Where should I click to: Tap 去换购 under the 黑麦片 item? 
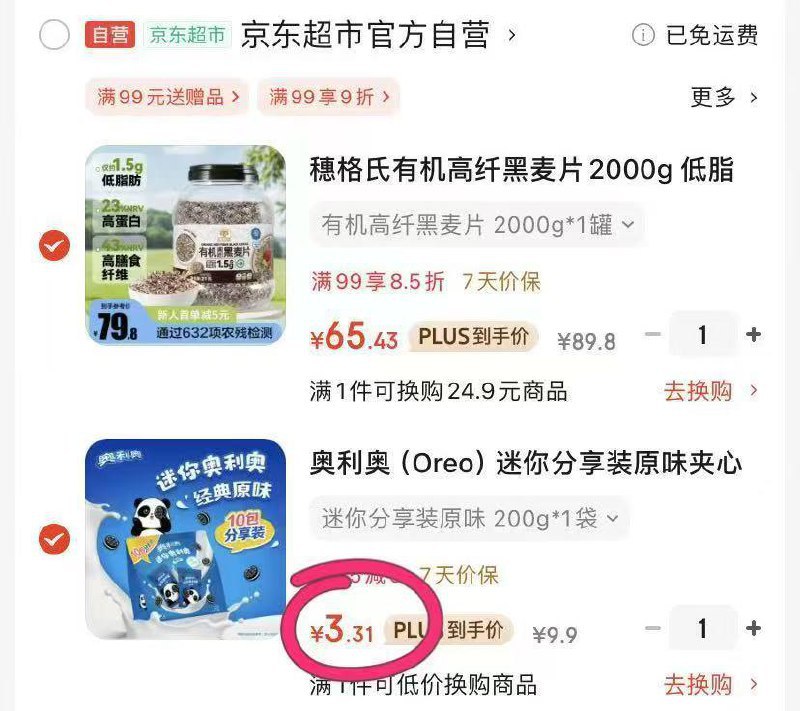(710, 390)
